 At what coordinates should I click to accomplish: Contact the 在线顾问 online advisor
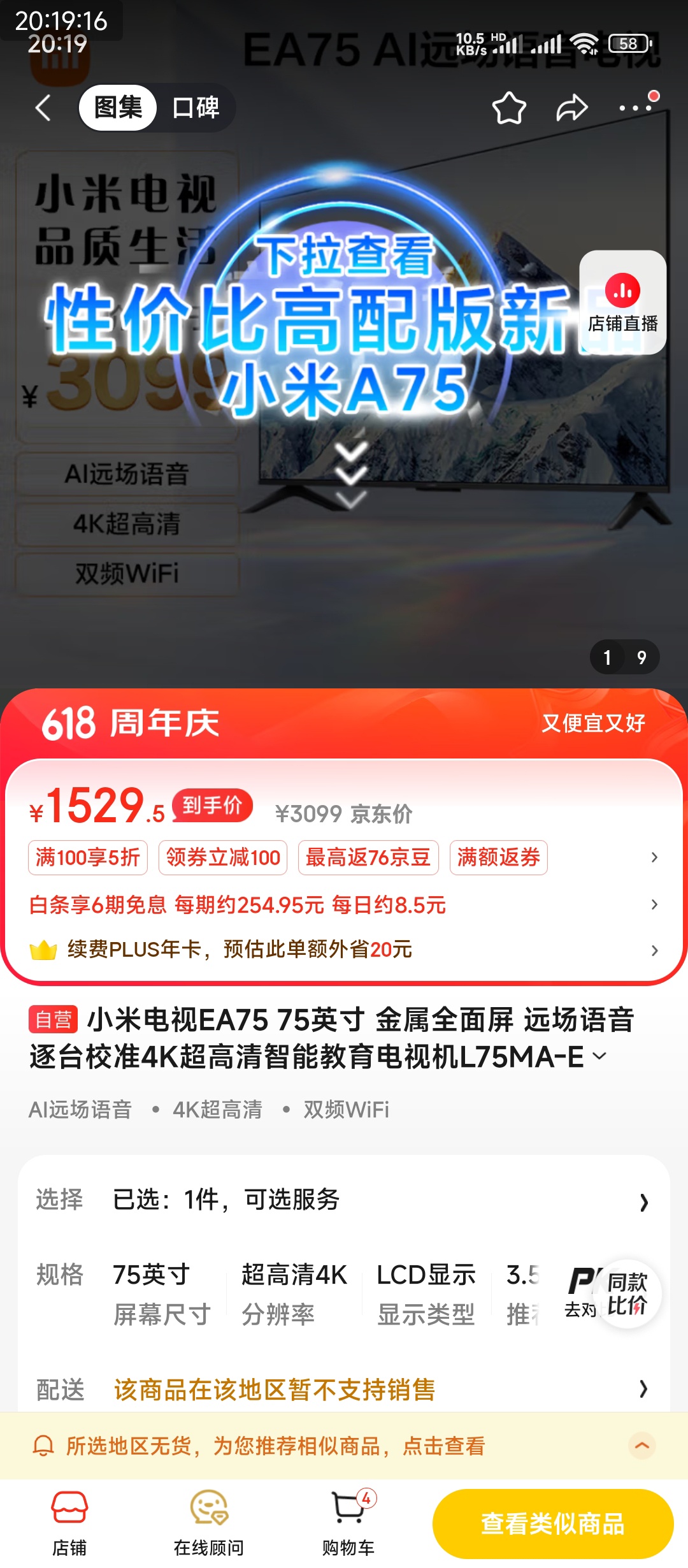tap(209, 1523)
